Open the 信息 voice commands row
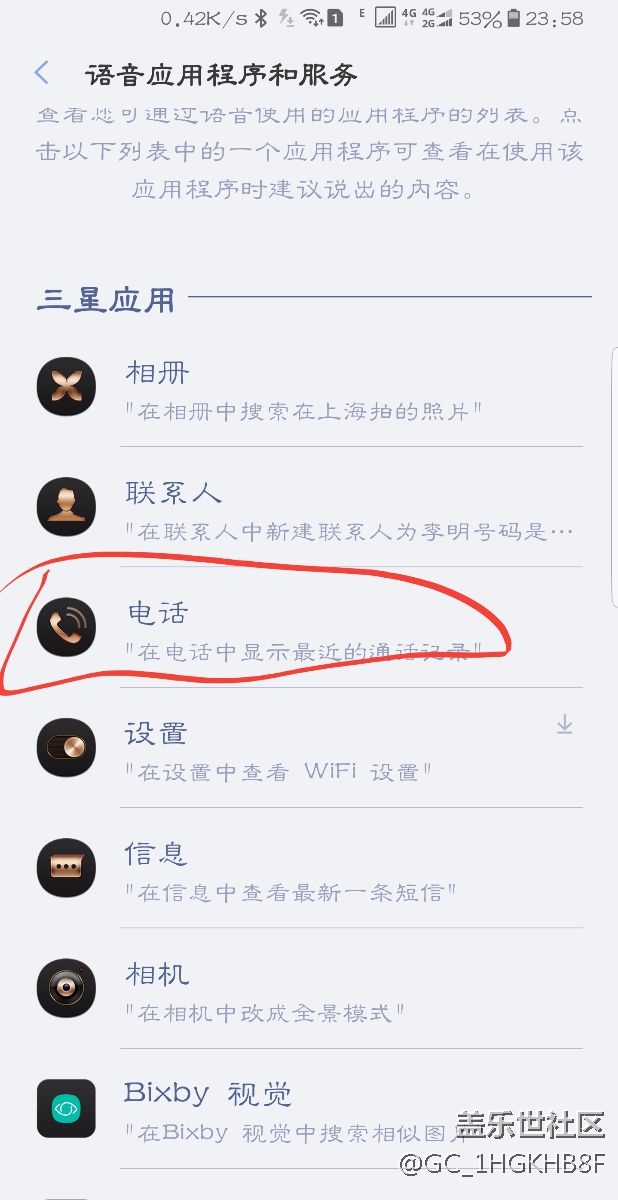Viewport: 618px width, 1200px height. tap(310, 868)
